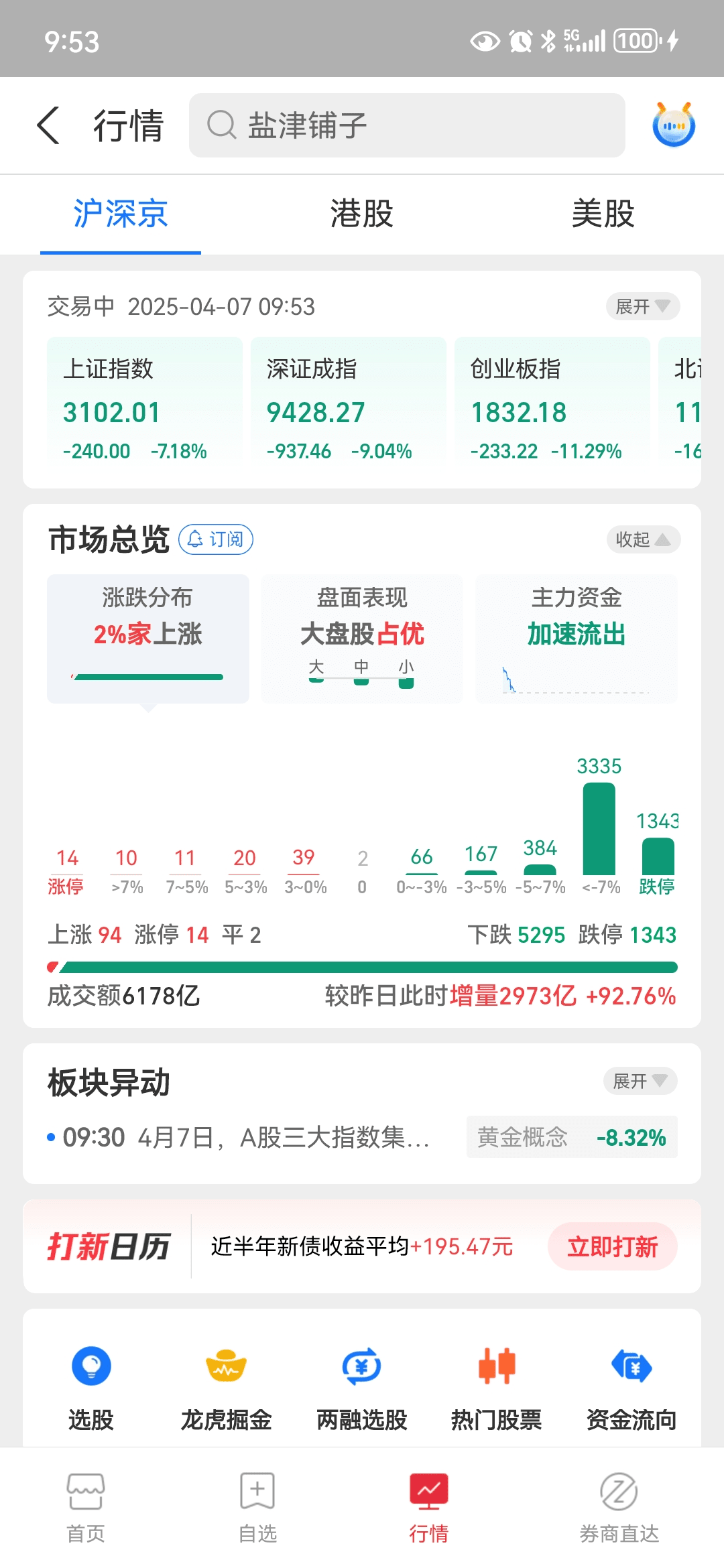The height and width of the screenshot is (1568, 724).
Task: Open the 创业板指 index card
Action: [552, 400]
